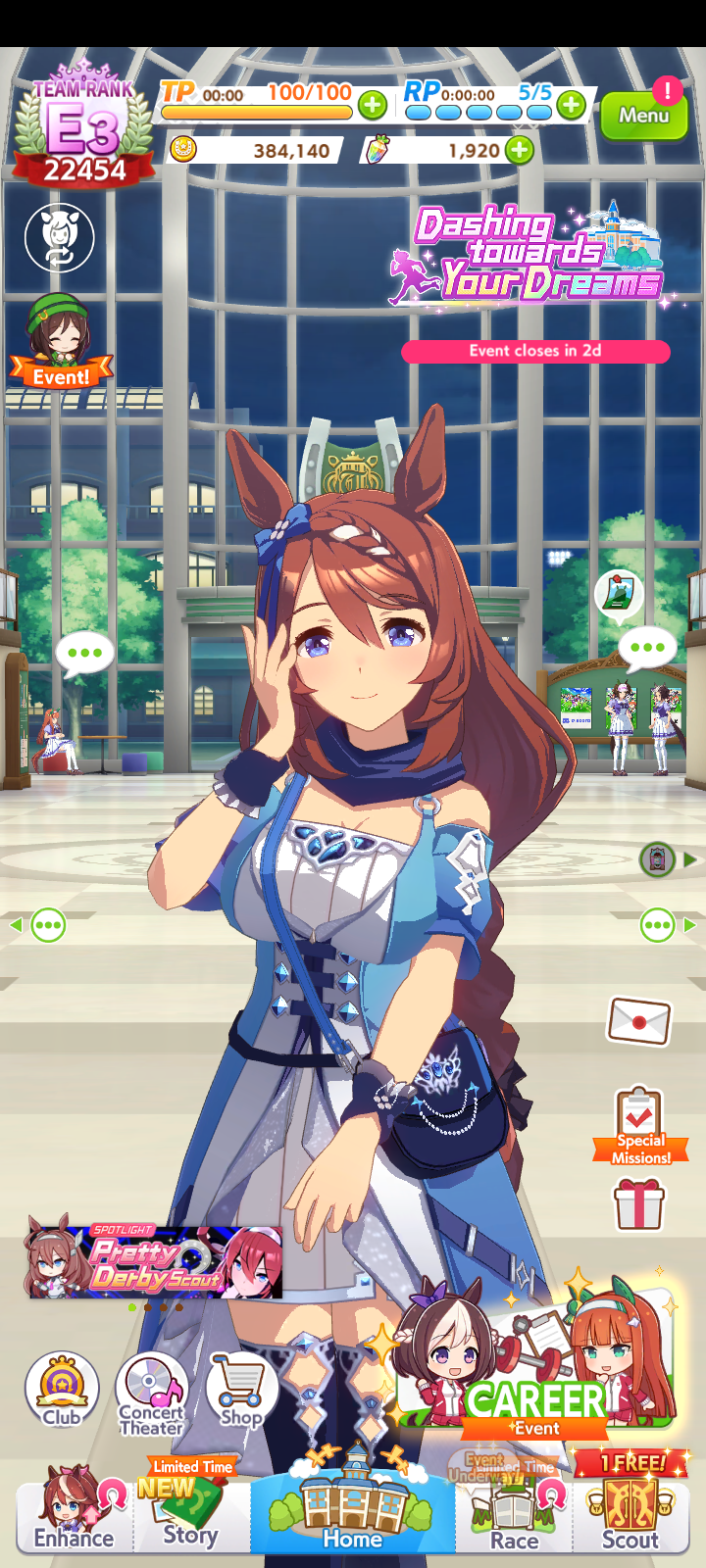The image size is (706, 1568).
Task: Open the jukebox speaker icon
Action: 657,859
